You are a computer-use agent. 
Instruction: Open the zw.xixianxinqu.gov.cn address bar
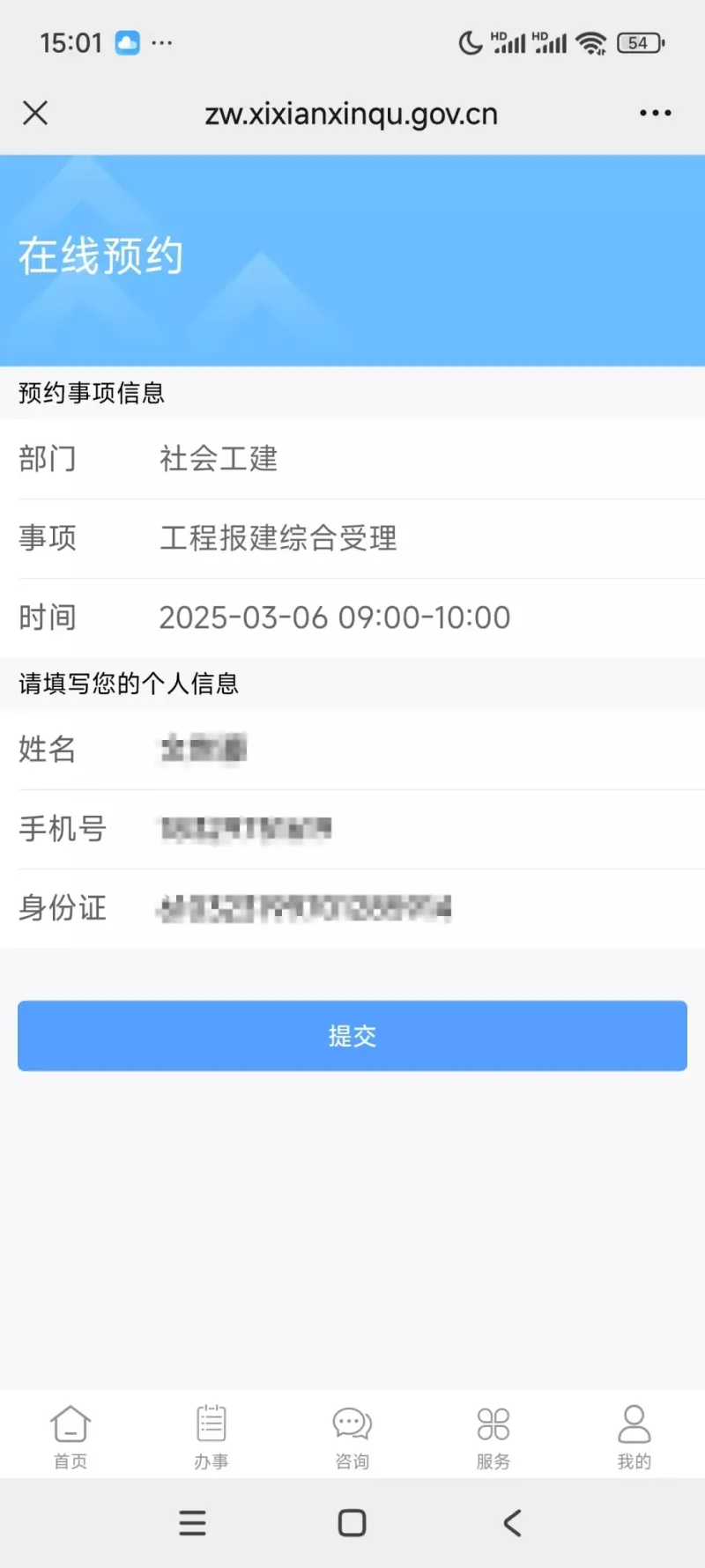coord(352,113)
